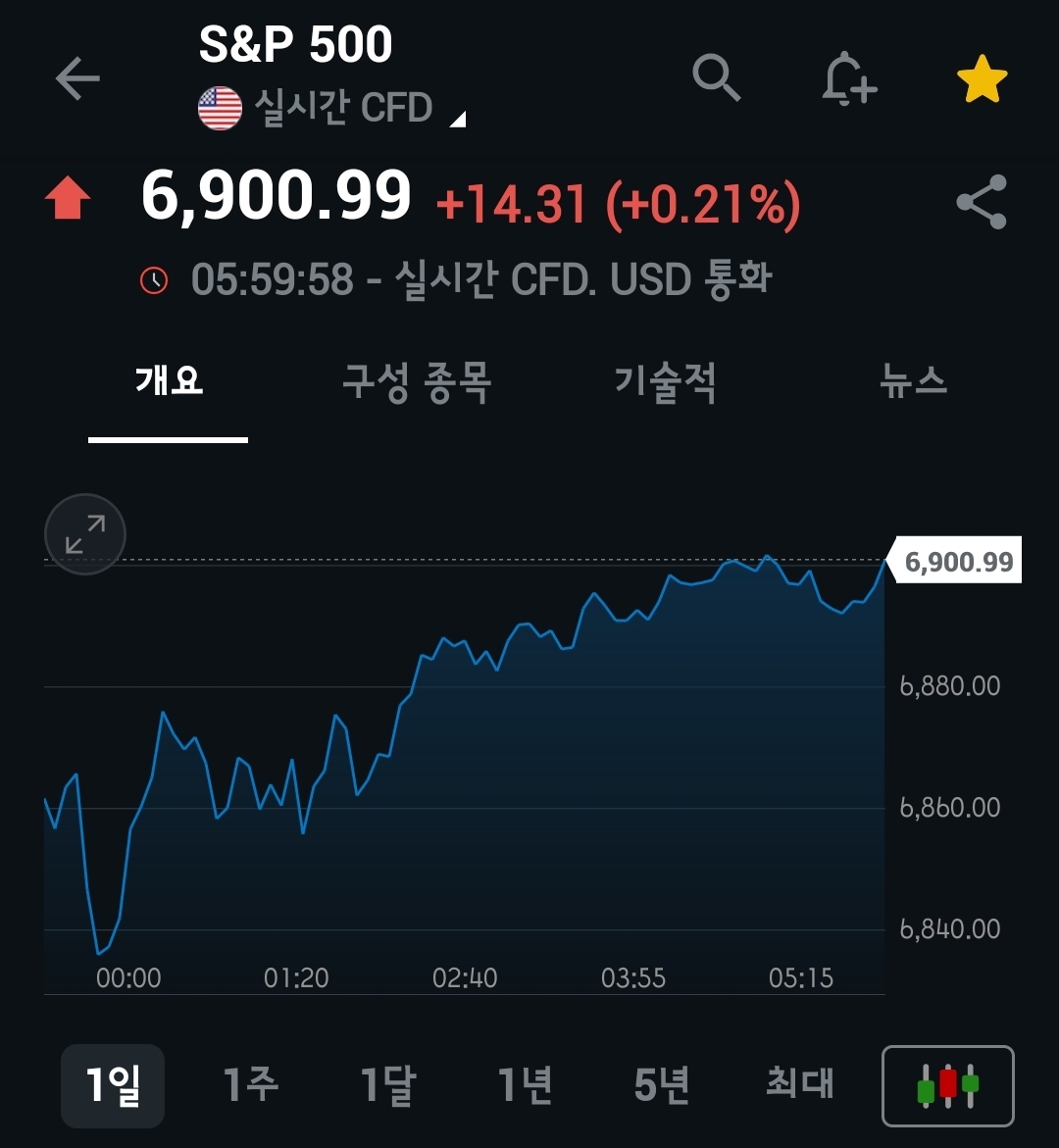Share the S&P 500 quote

(x=982, y=202)
